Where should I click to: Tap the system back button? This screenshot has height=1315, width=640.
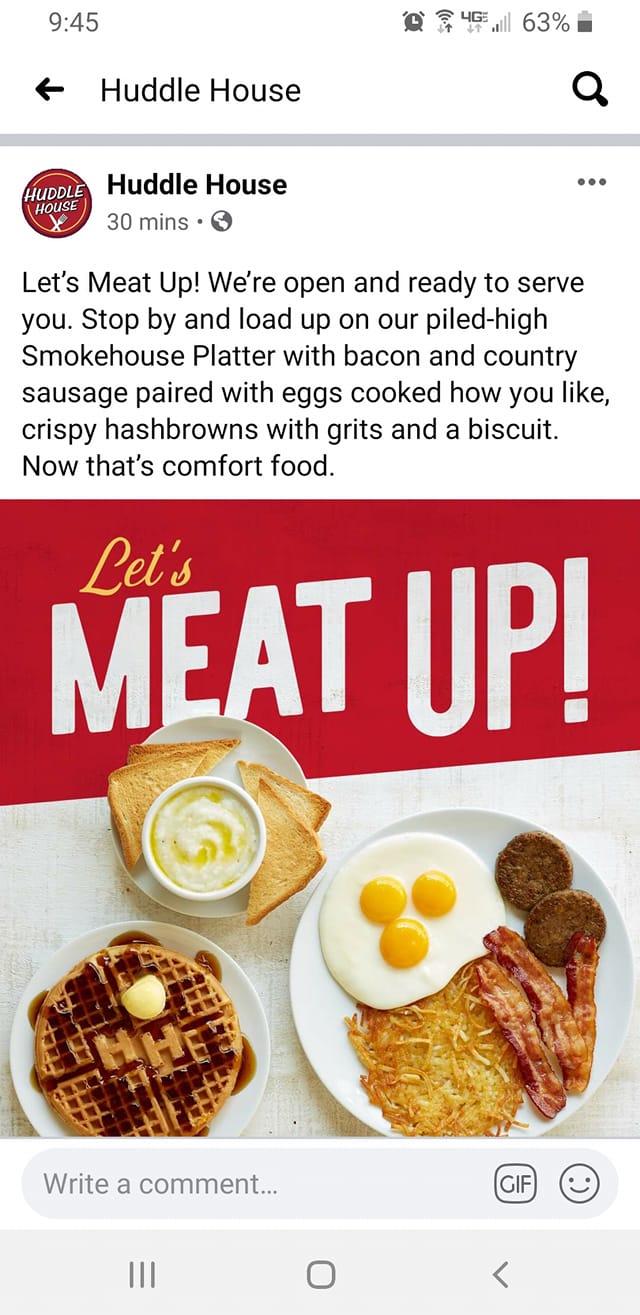(x=500, y=1274)
